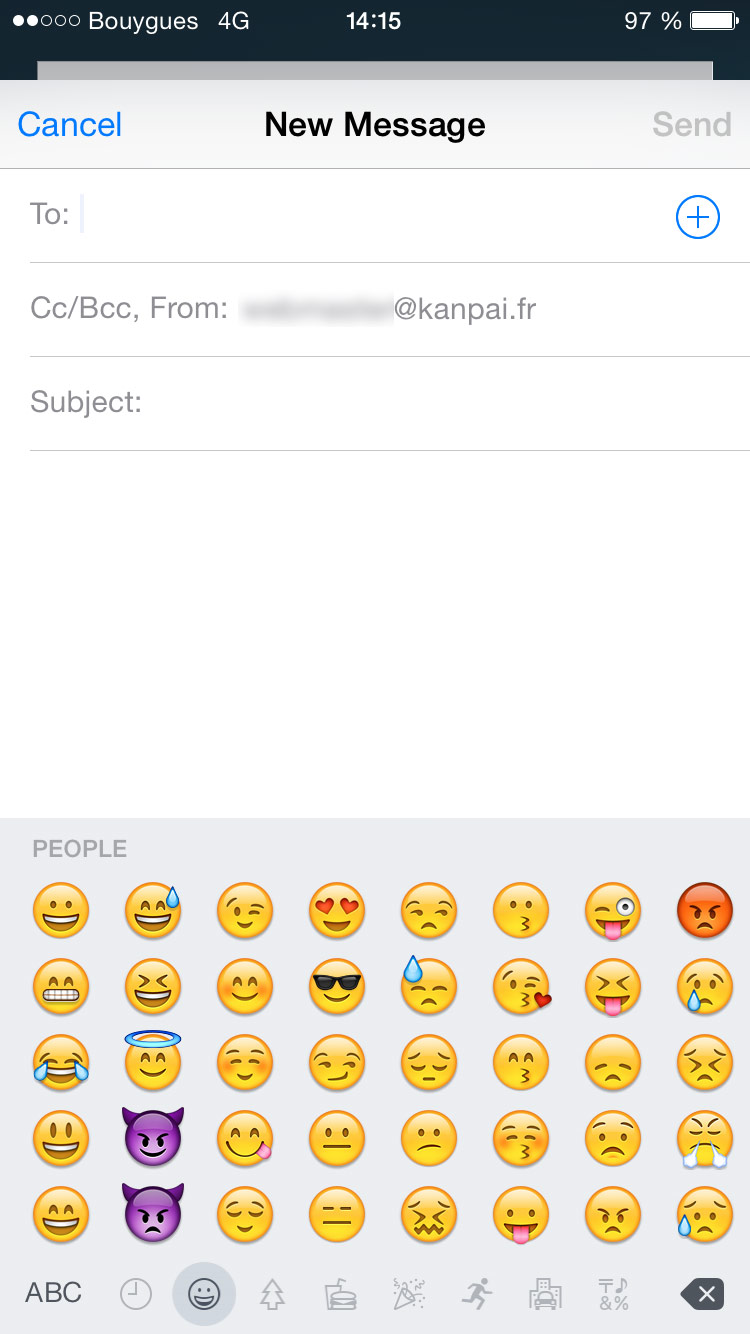Insert the halo angel emoji
Screen dimensions: 750x1334
pos(153,1059)
